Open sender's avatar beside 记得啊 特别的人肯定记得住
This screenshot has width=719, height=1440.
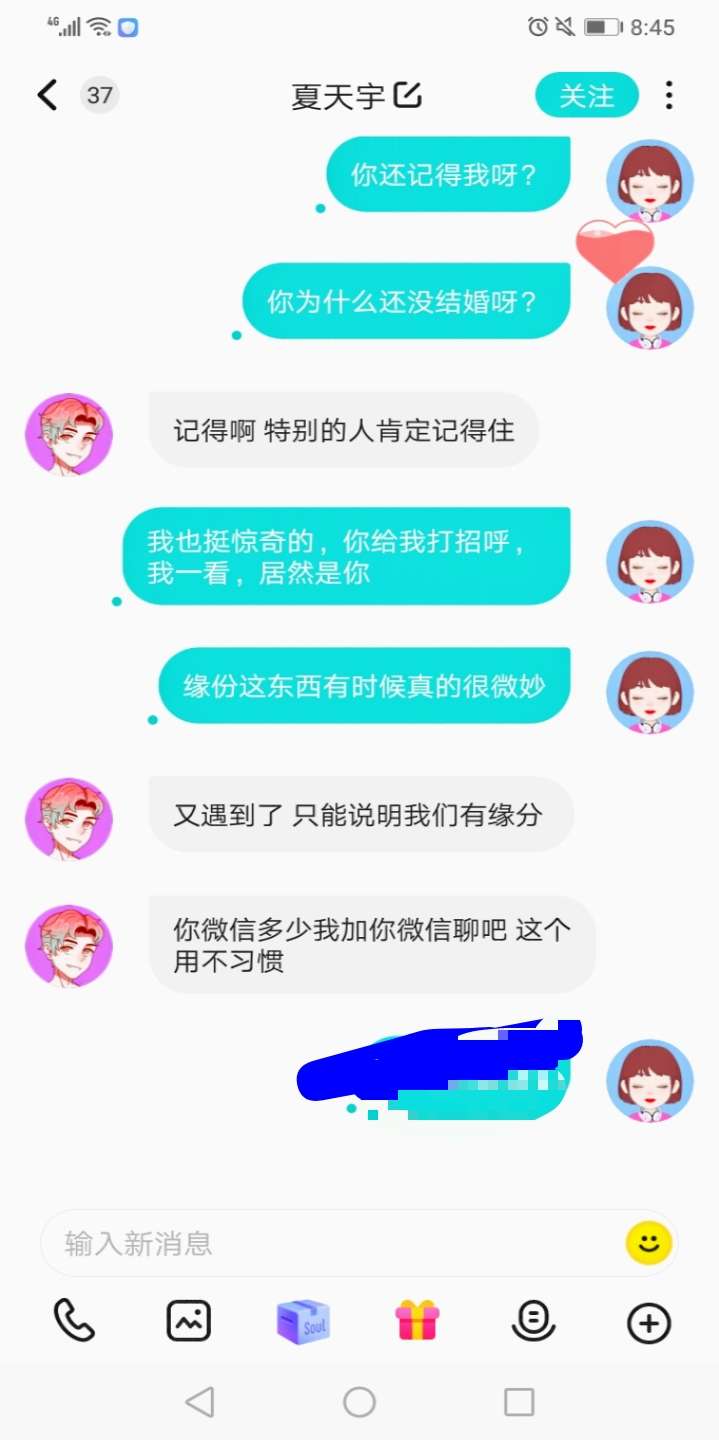tap(68, 433)
